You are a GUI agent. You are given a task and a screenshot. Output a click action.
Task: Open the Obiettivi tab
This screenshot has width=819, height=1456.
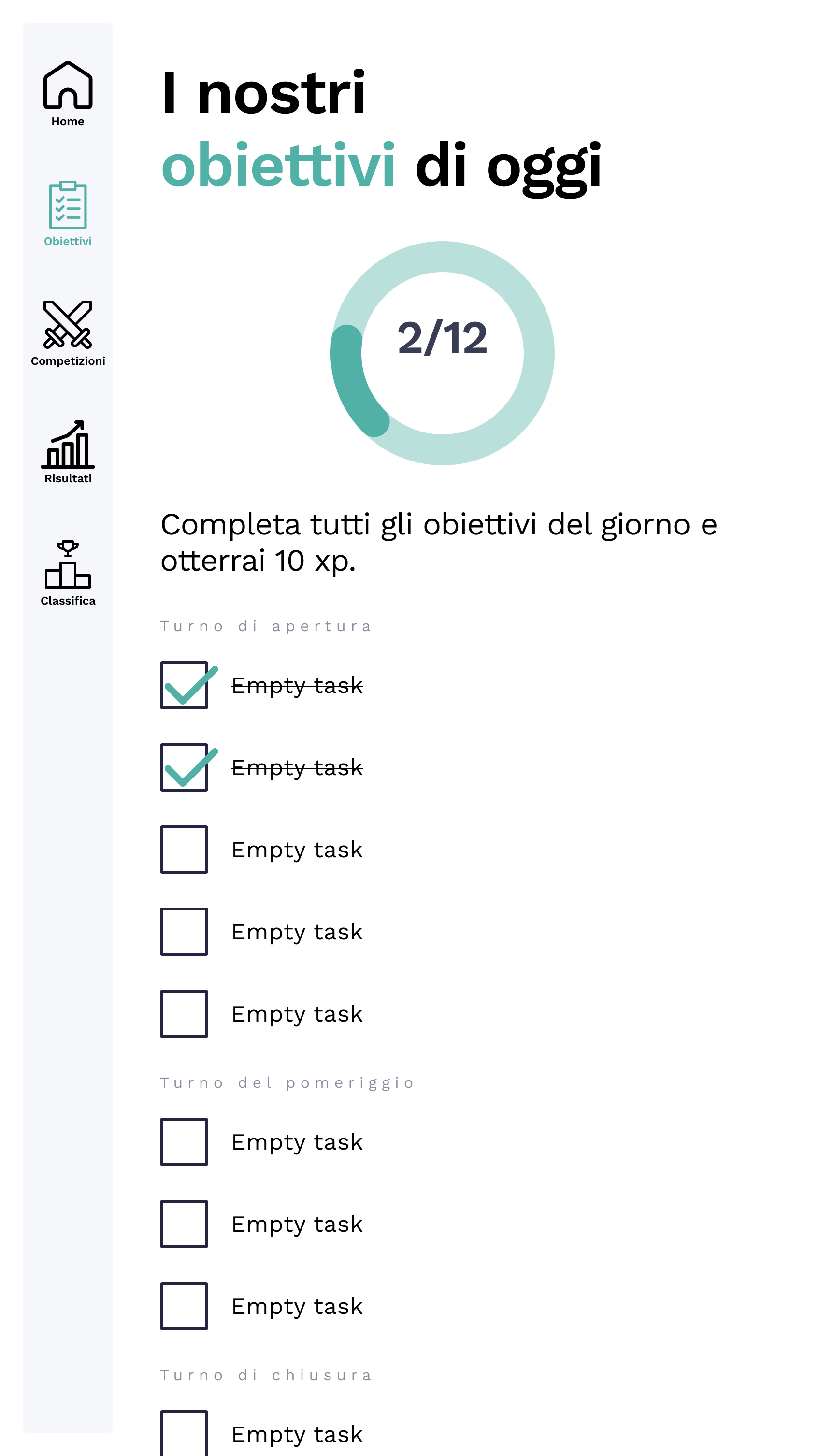[68, 214]
